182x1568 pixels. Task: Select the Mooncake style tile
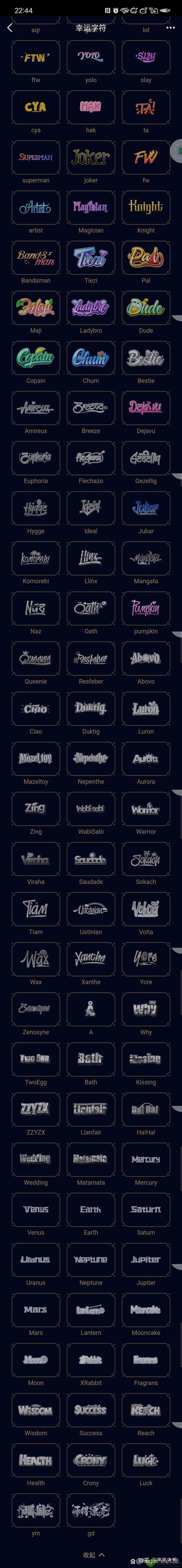click(x=146, y=1310)
